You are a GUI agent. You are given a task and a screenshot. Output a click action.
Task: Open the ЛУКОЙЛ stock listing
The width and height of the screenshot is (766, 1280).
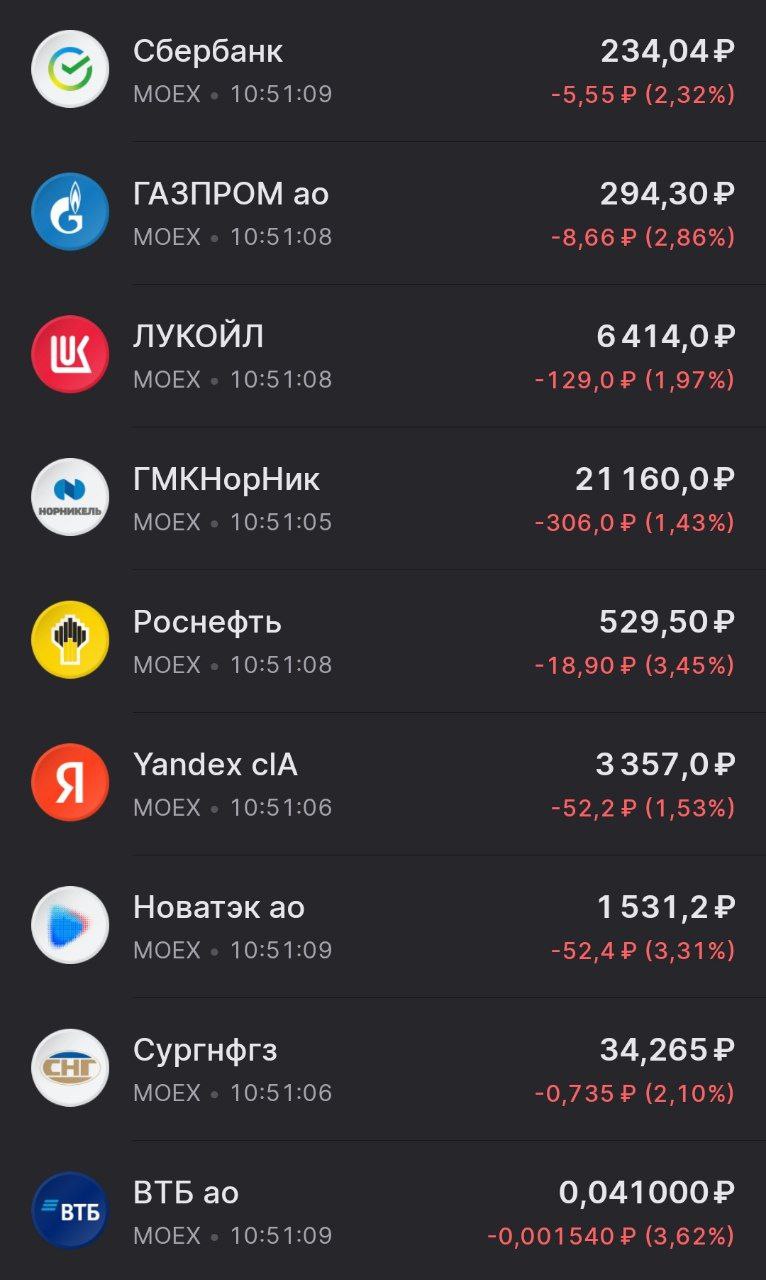click(x=383, y=354)
